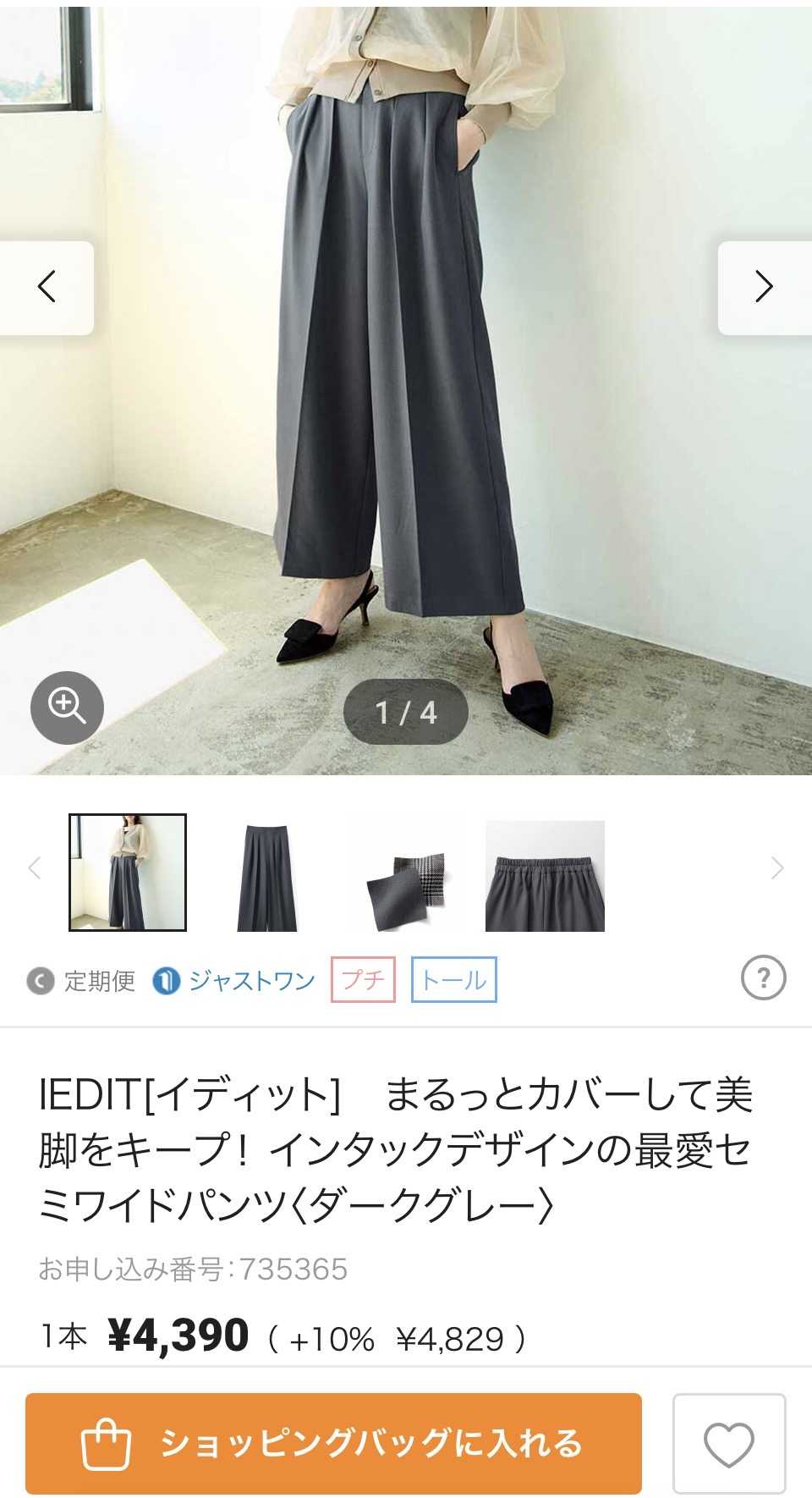Add item with ショッピングバッグに入れる
812x1498 pixels.
pos(333,1443)
